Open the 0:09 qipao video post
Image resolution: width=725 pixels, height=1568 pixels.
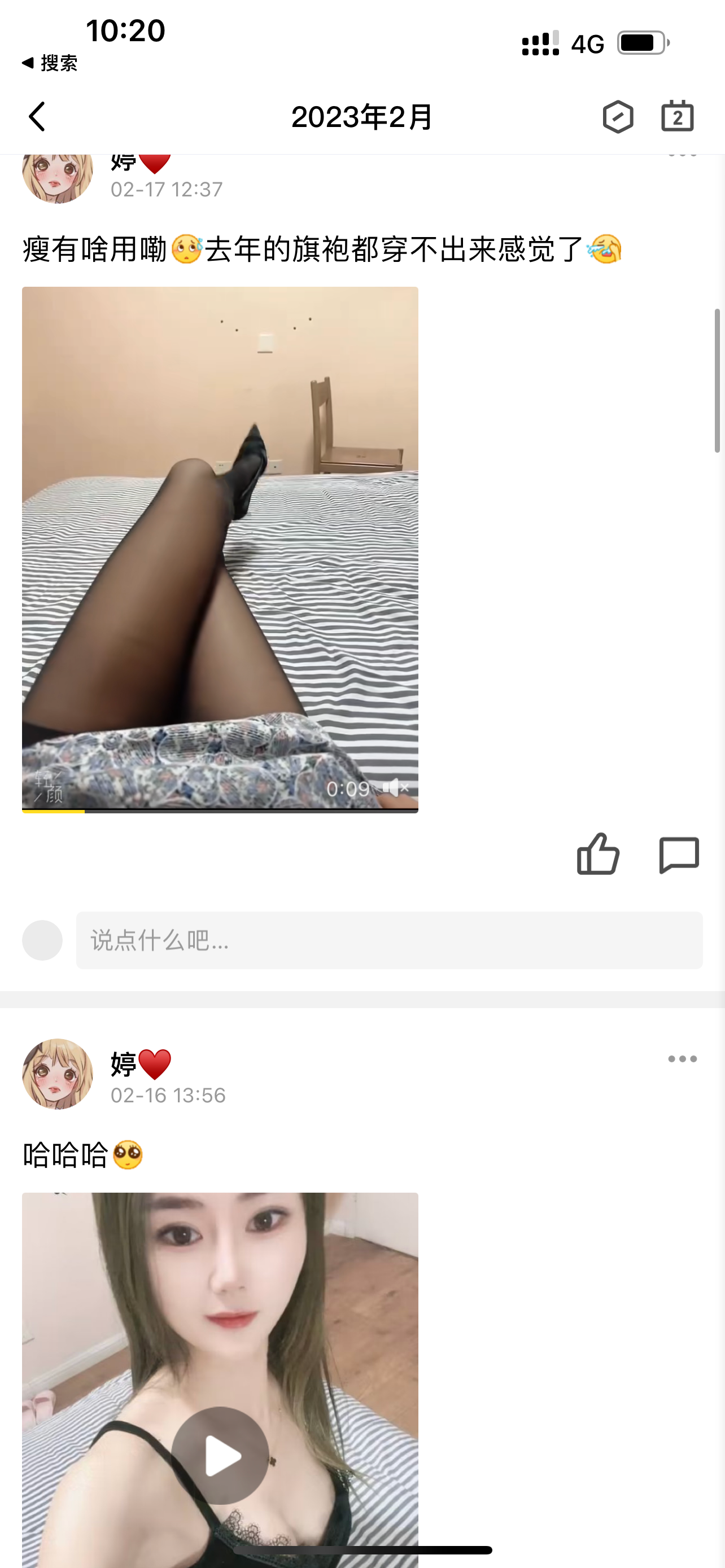pyautogui.click(x=220, y=548)
